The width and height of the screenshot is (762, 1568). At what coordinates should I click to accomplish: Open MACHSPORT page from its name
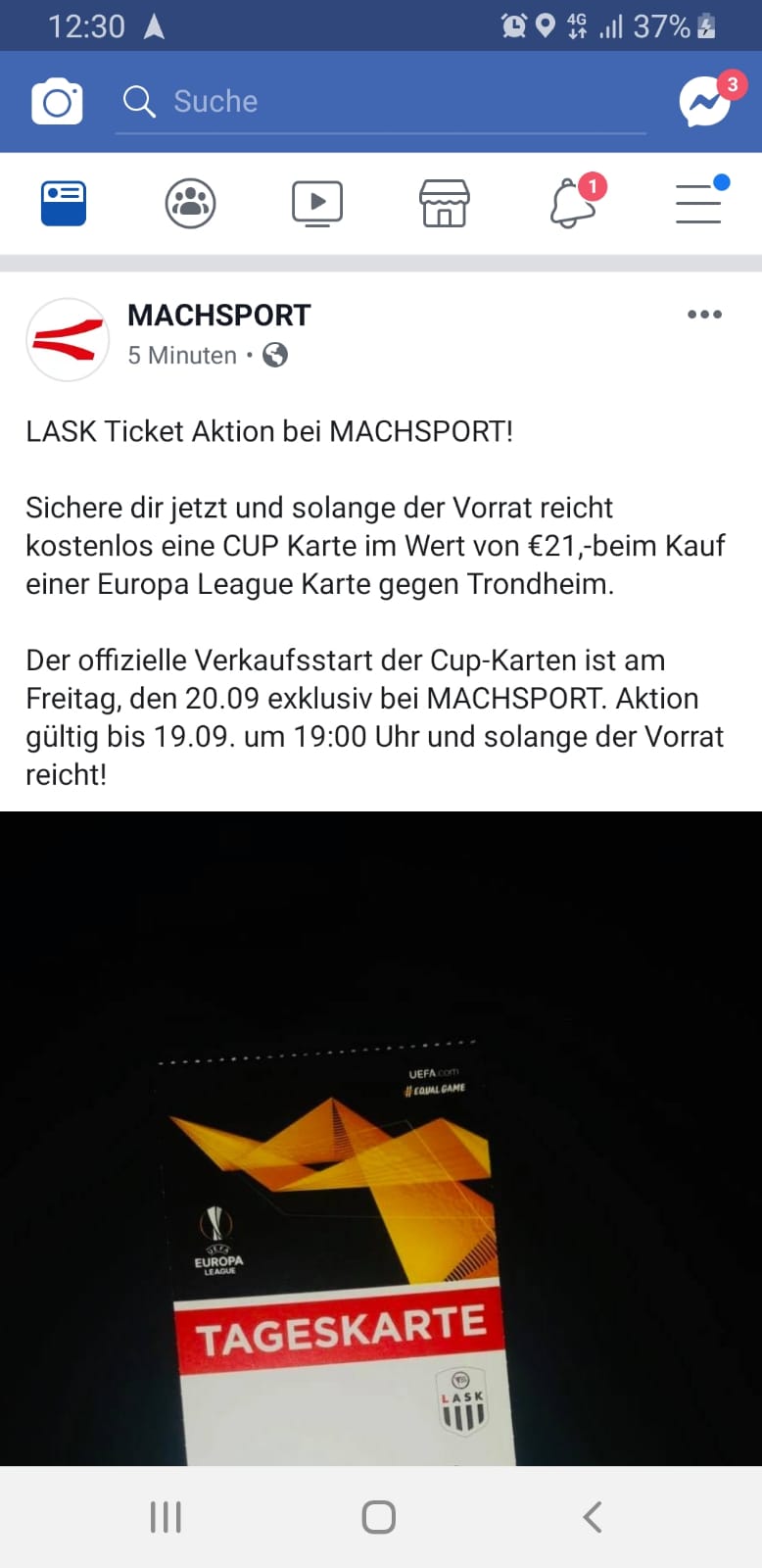pos(219,316)
